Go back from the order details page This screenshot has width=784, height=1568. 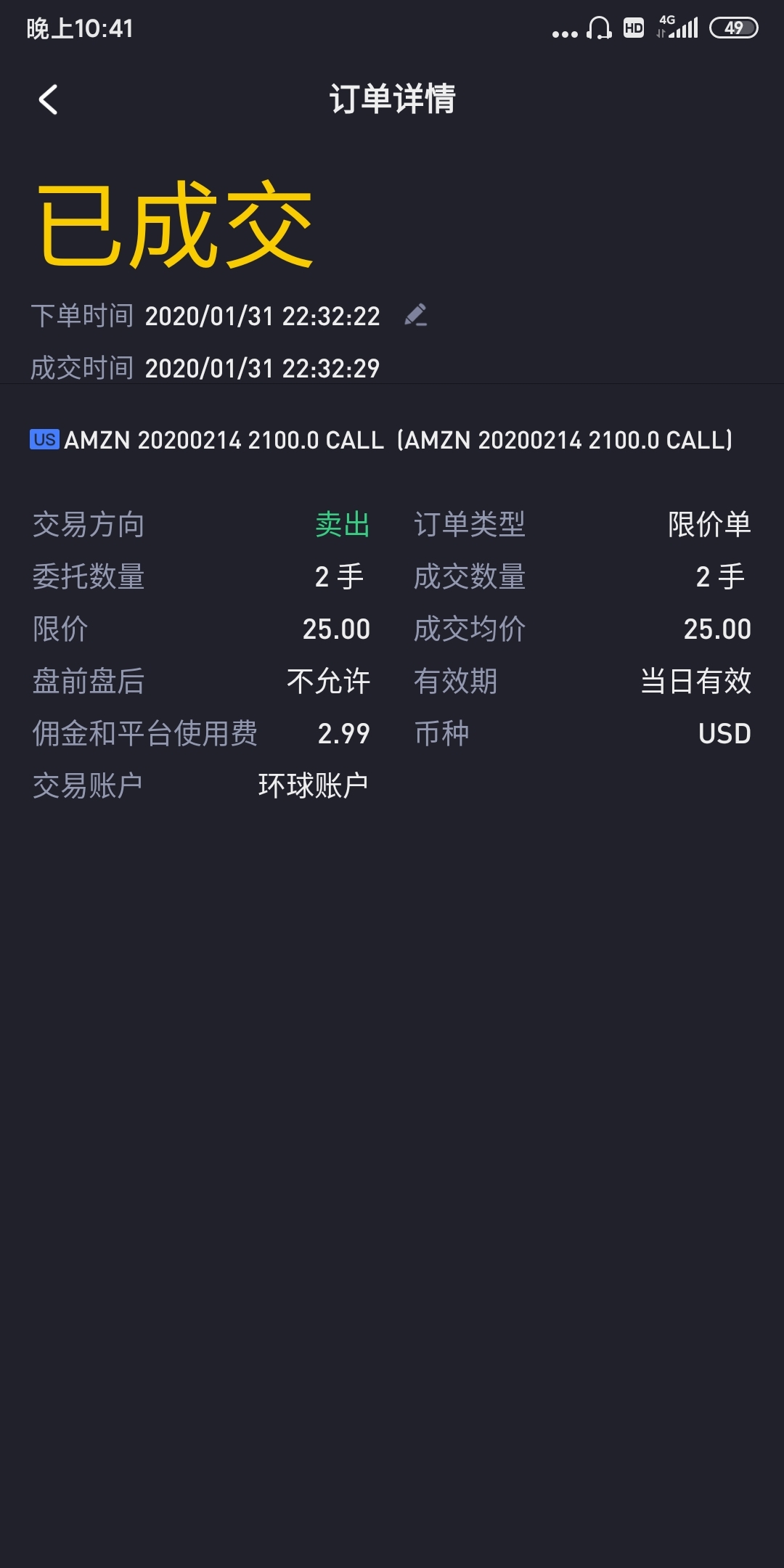(x=48, y=99)
